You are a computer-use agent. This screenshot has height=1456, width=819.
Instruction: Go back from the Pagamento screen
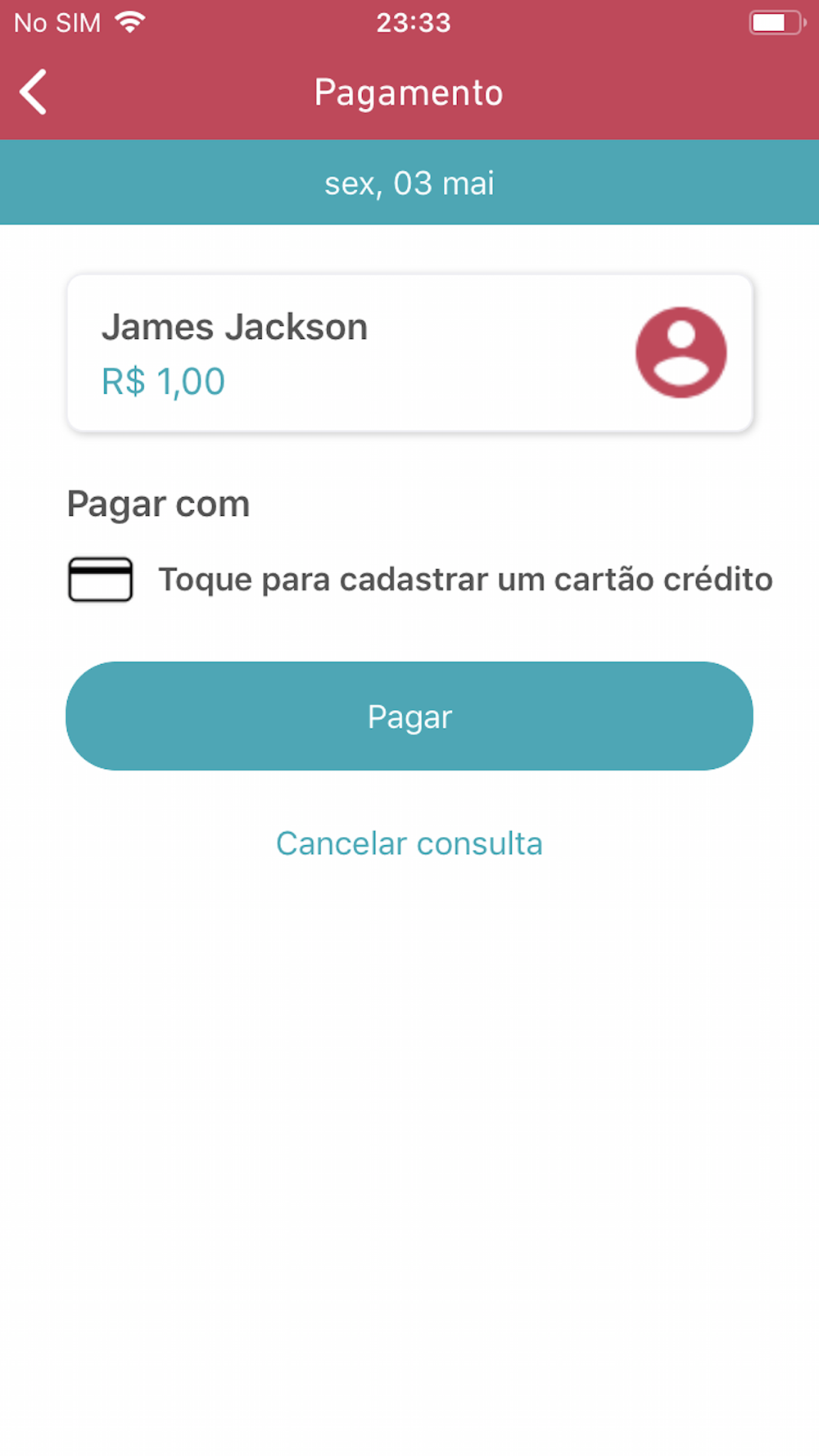[x=34, y=92]
